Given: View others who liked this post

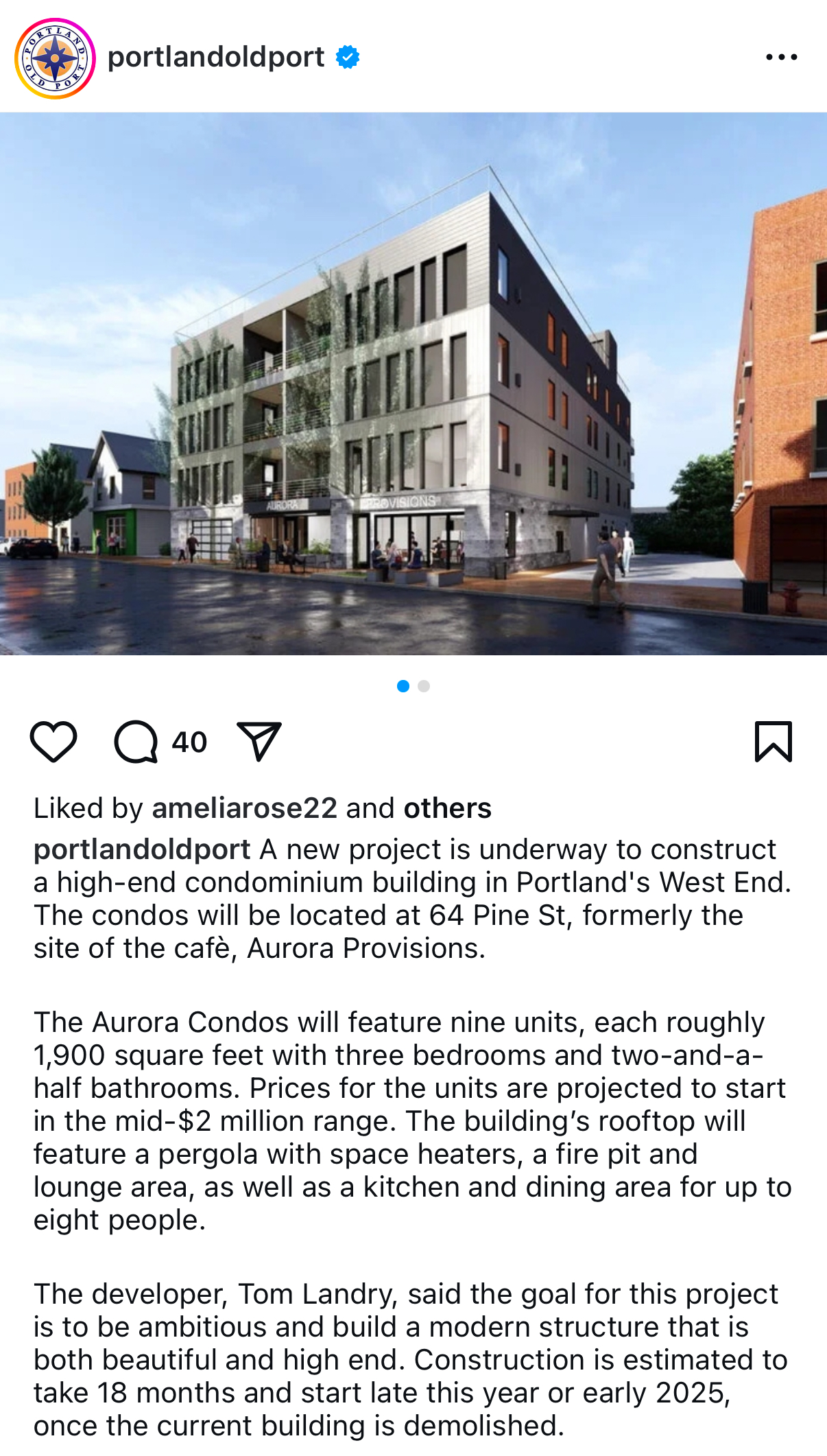Looking at the screenshot, I should 447,808.
